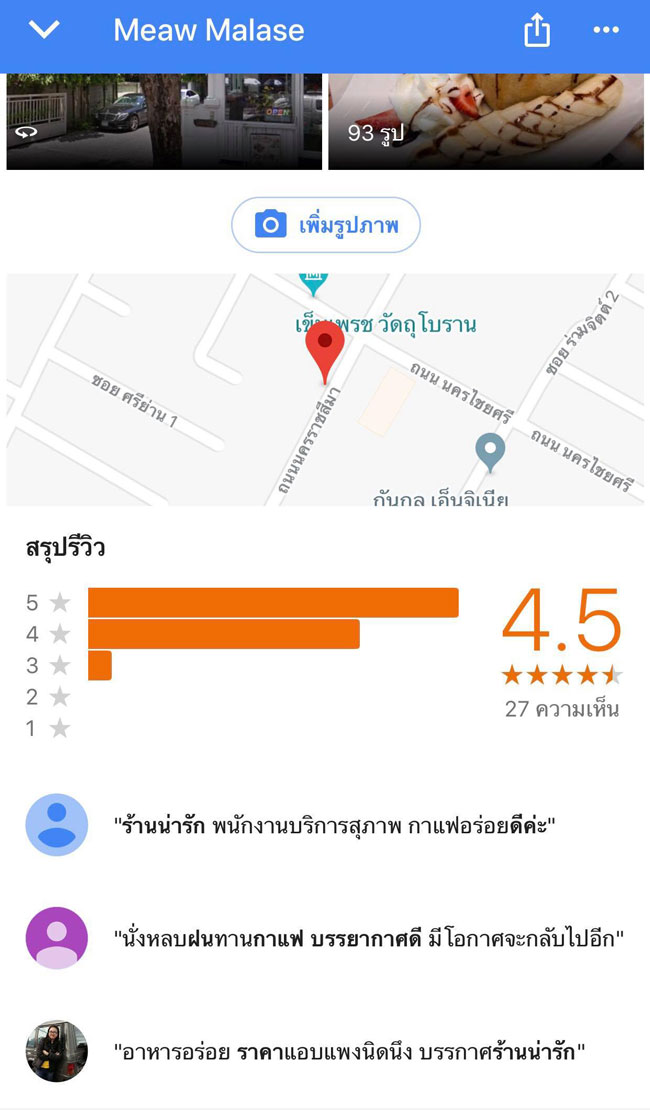The image size is (650, 1110).
Task: Open the street view photo thumbnail
Action: click(x=164, y=121)
